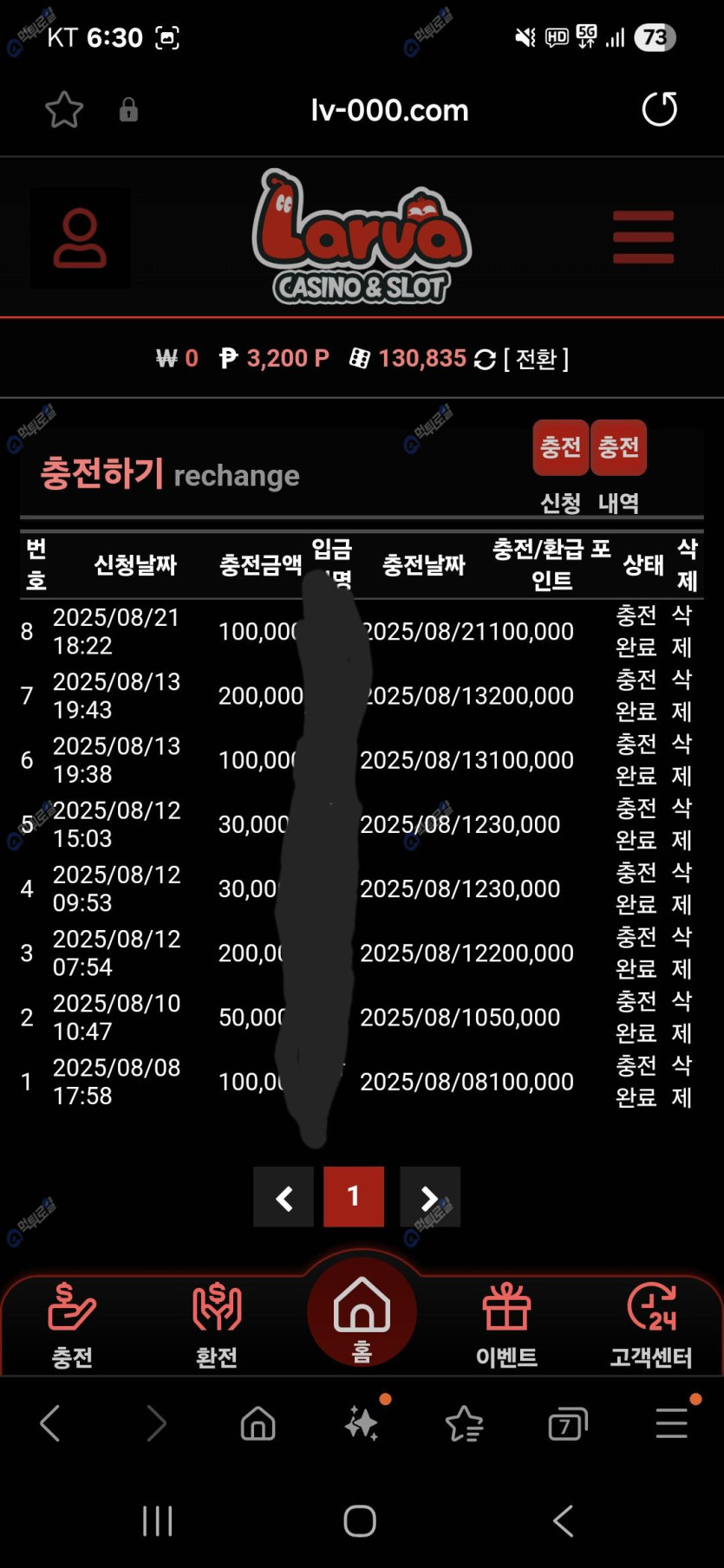Tap the lv-000.com address bar
The height and width of the screenshot is (1568, 724).
[x=389, y=110]
